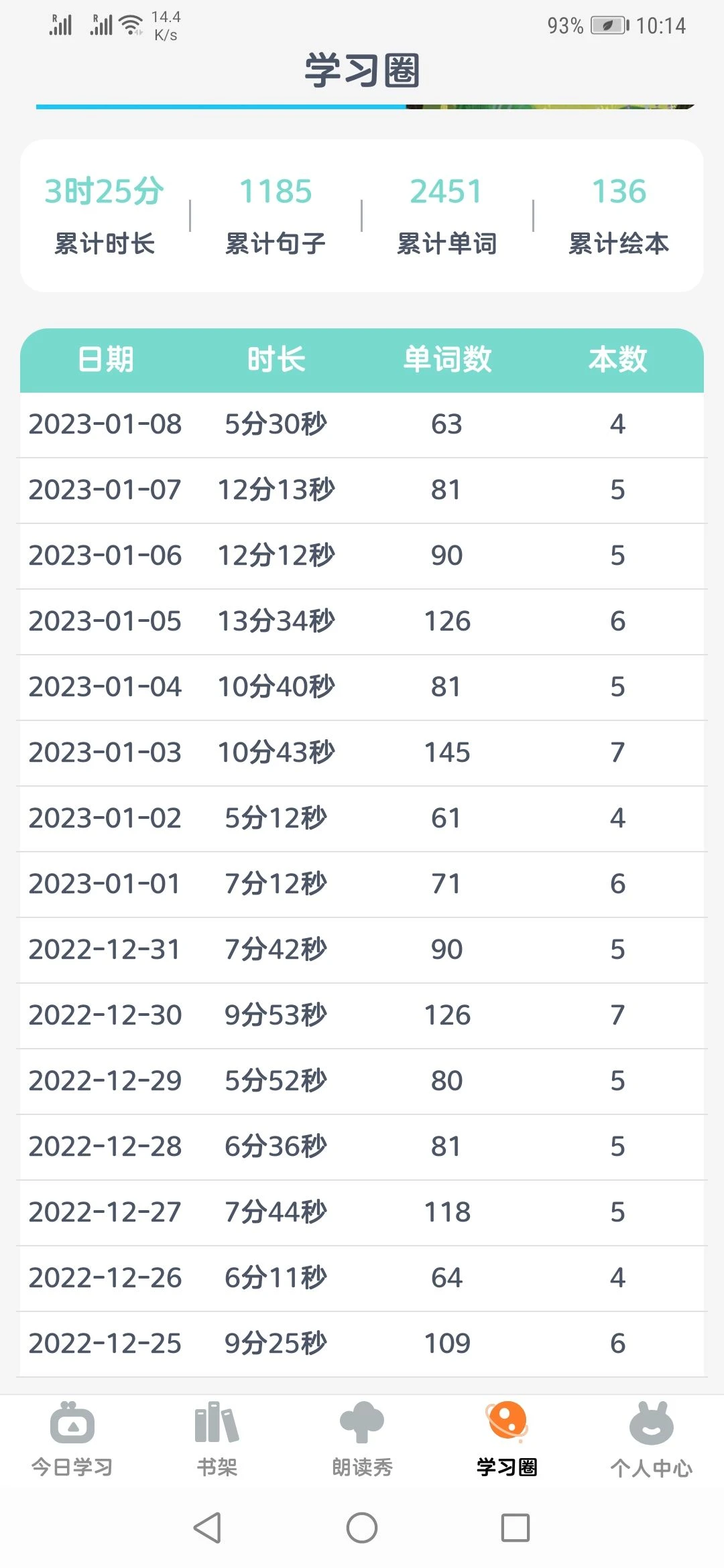Screen dimensions: 724x1568
Task: Switch to the 今日学习 tab
Action: pos(72,1439)
